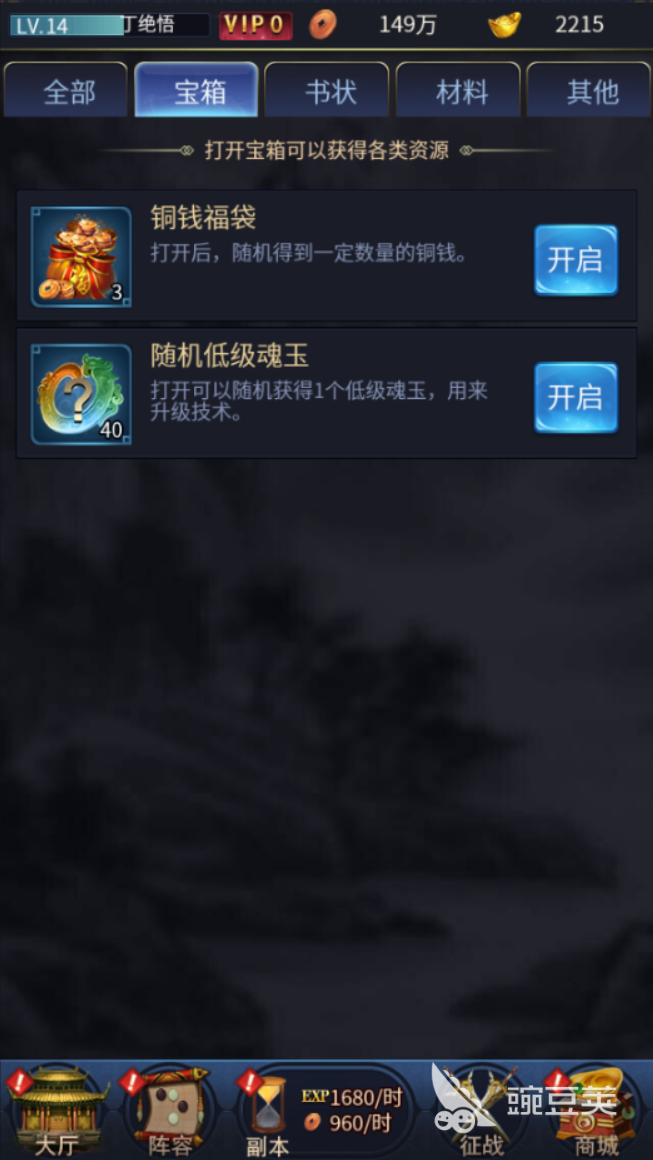Select the 宝箱 tab
The height and width of the screenshot is (1160, 653).
pos(197,92)
